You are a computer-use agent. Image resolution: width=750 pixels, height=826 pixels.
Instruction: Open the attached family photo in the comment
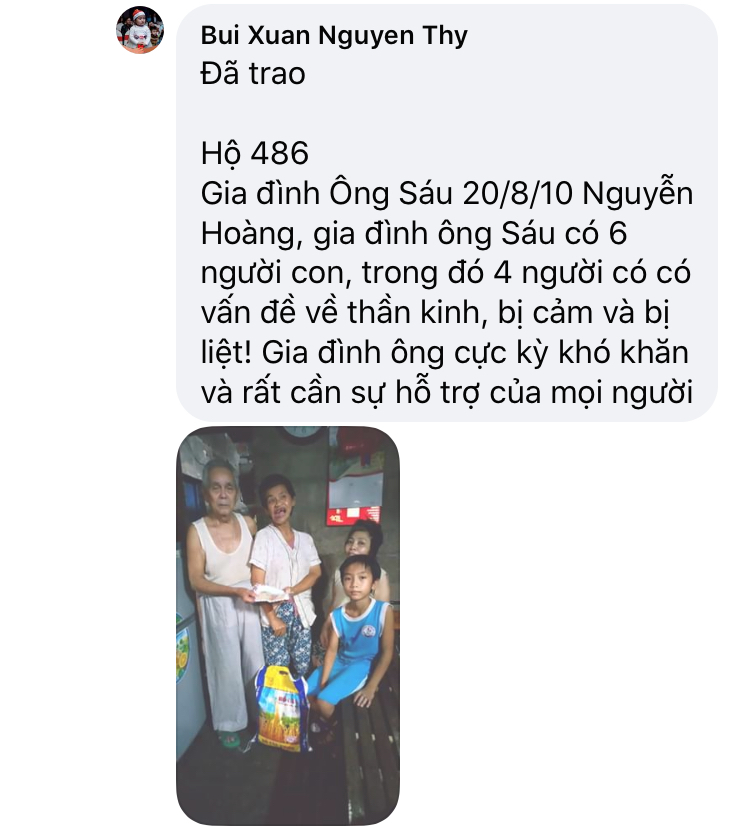(288, 624)
